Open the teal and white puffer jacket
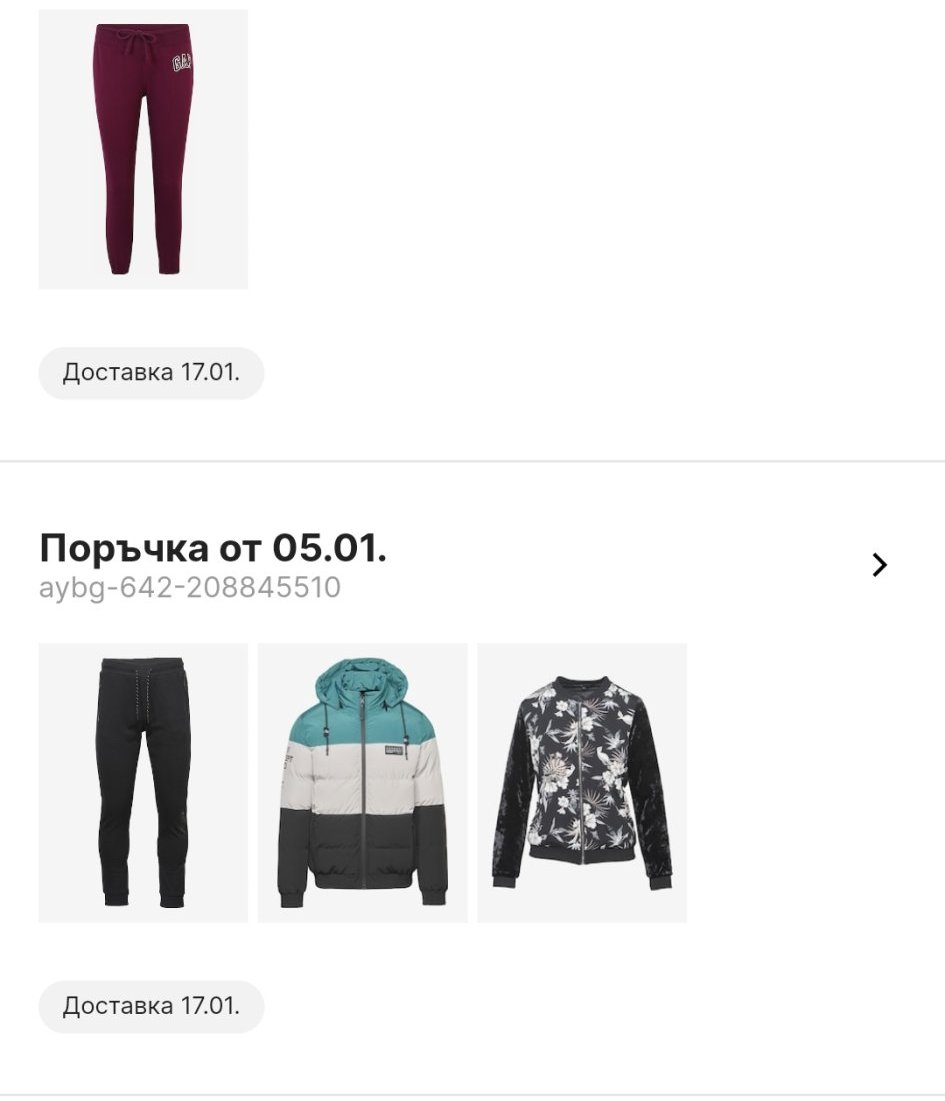The image size is (945, 1101). tap(362, 782)
